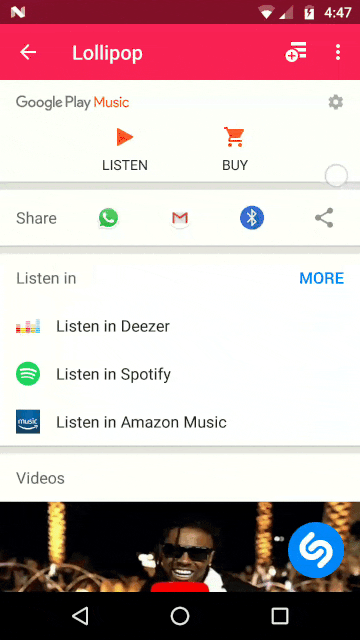Select Listen in Spotify

click(180, 374)
